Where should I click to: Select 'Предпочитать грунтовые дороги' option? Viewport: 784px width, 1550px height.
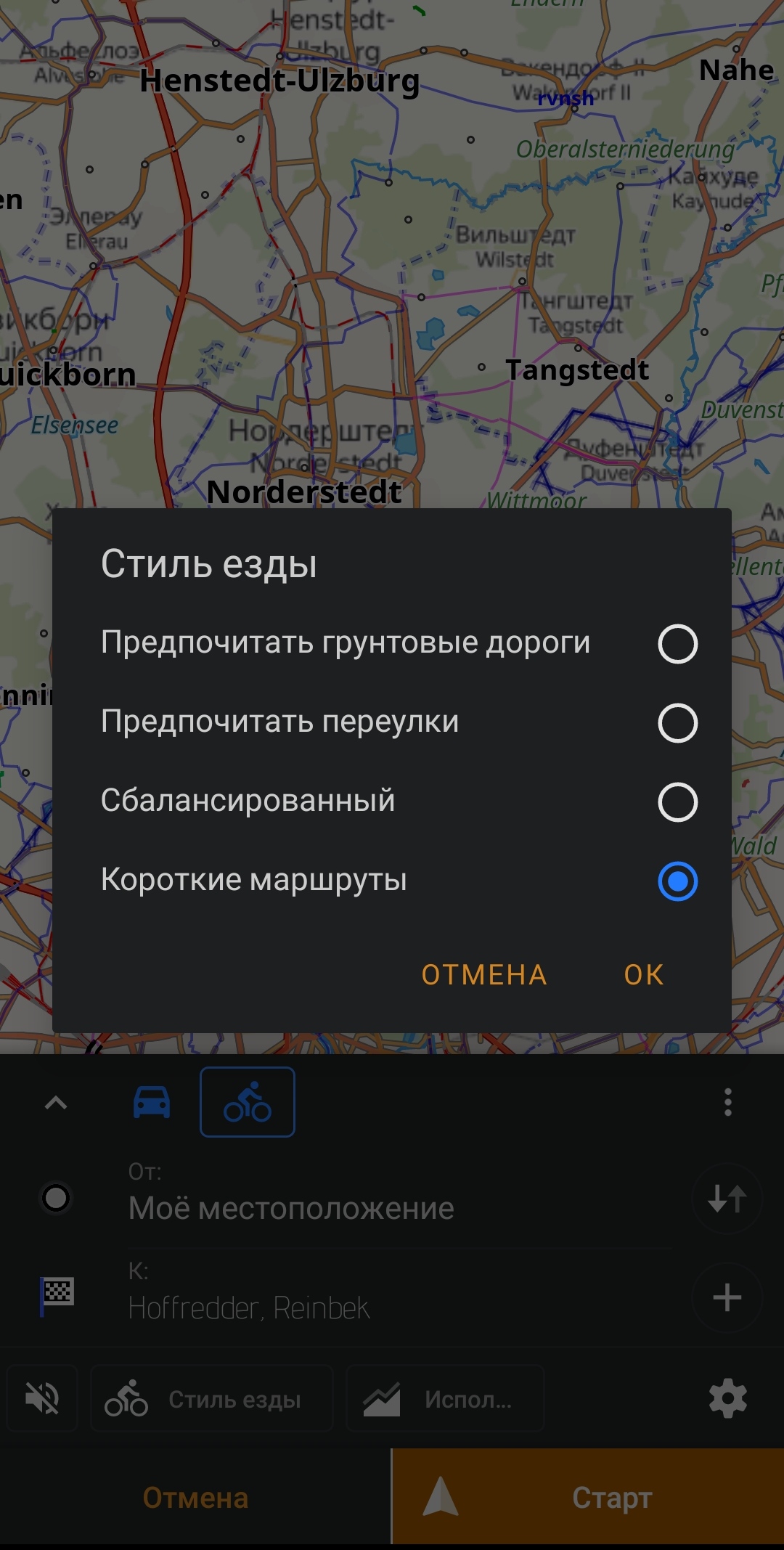coord(677,643)
